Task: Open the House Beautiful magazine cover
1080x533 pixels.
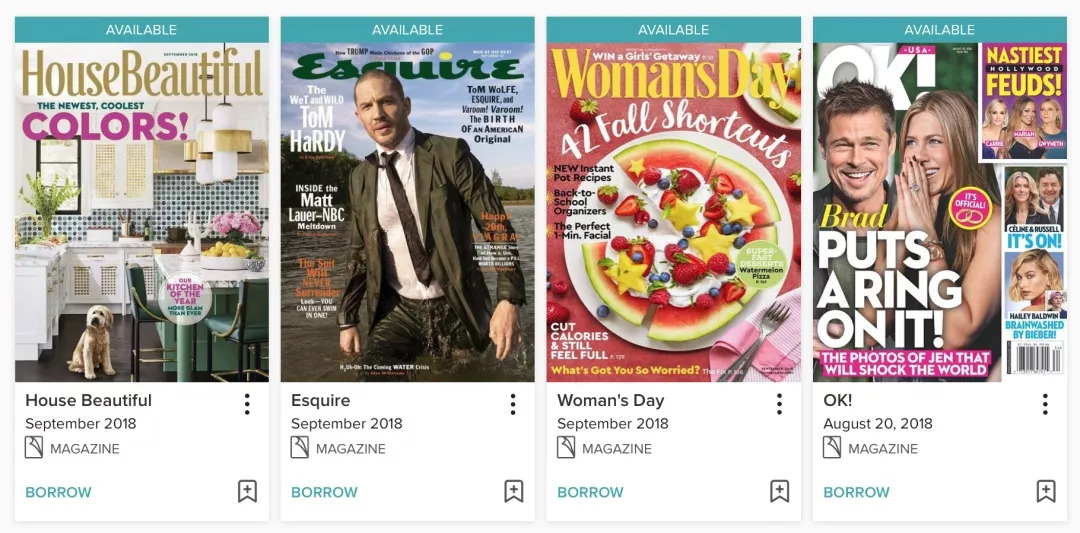Action: point(141,212)
